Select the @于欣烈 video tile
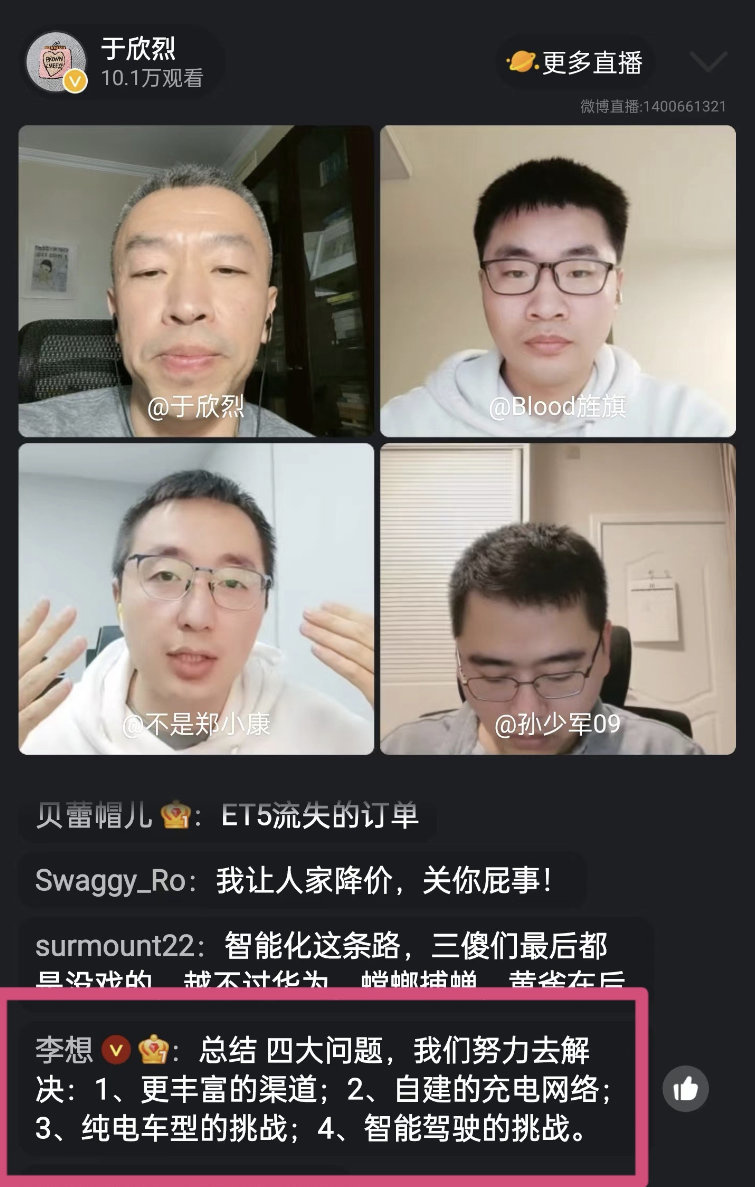Screen dimensions: 755x1187 tap(196, 280)
